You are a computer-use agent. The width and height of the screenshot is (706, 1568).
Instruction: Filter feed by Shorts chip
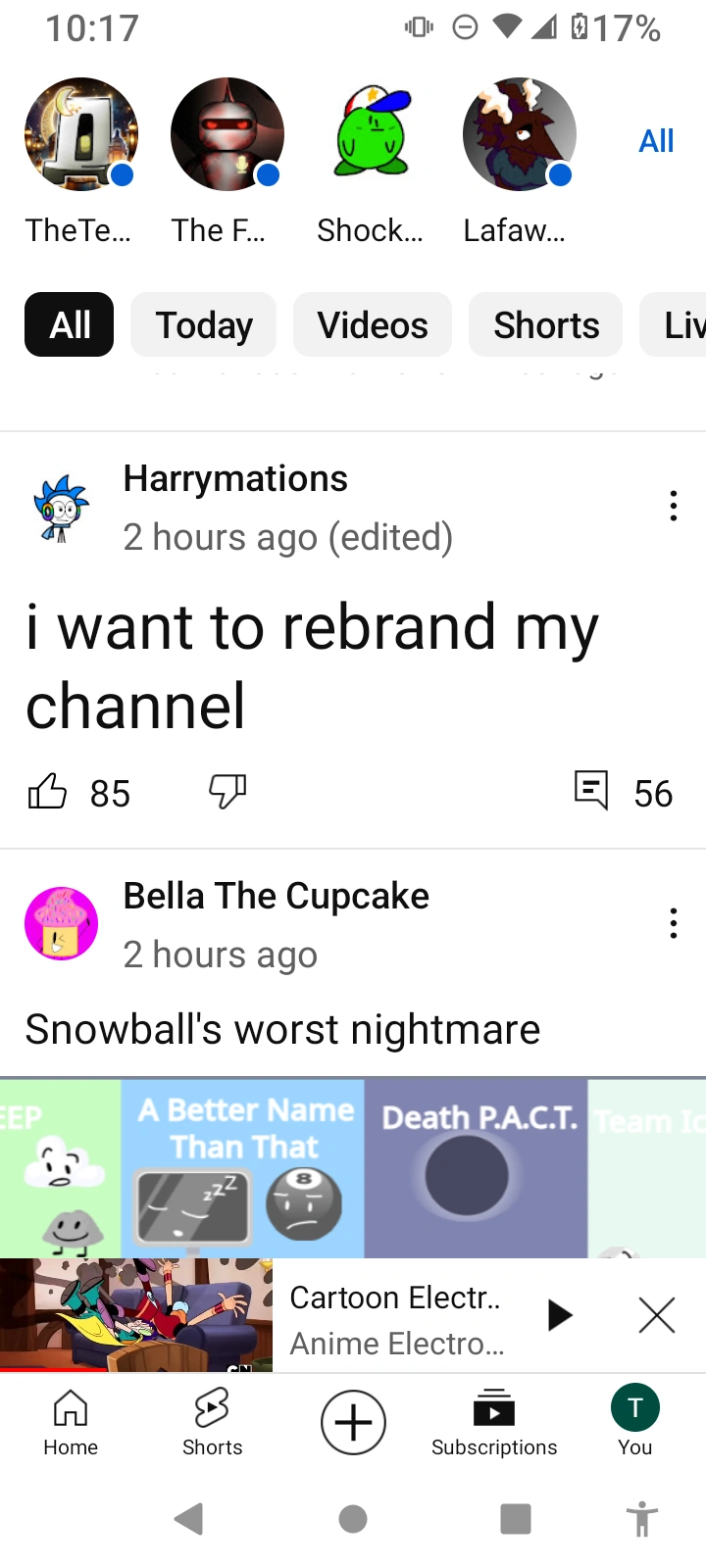click(x=545, y=325)
